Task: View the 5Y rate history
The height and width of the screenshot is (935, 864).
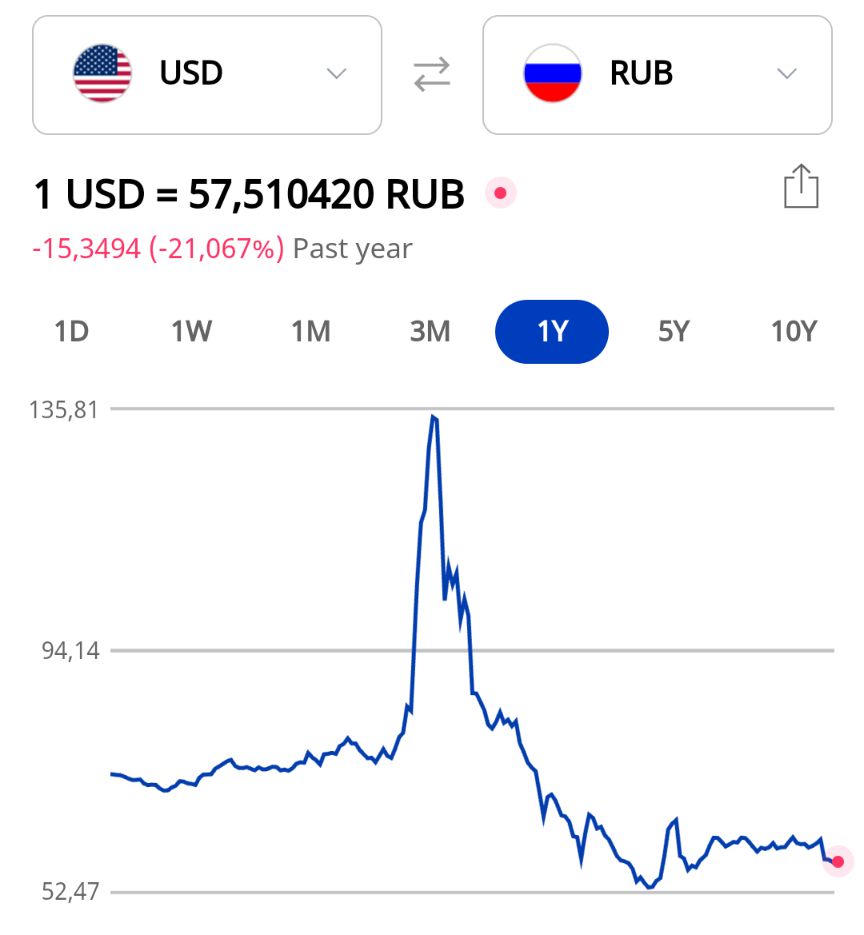Action: pos(674,331)
